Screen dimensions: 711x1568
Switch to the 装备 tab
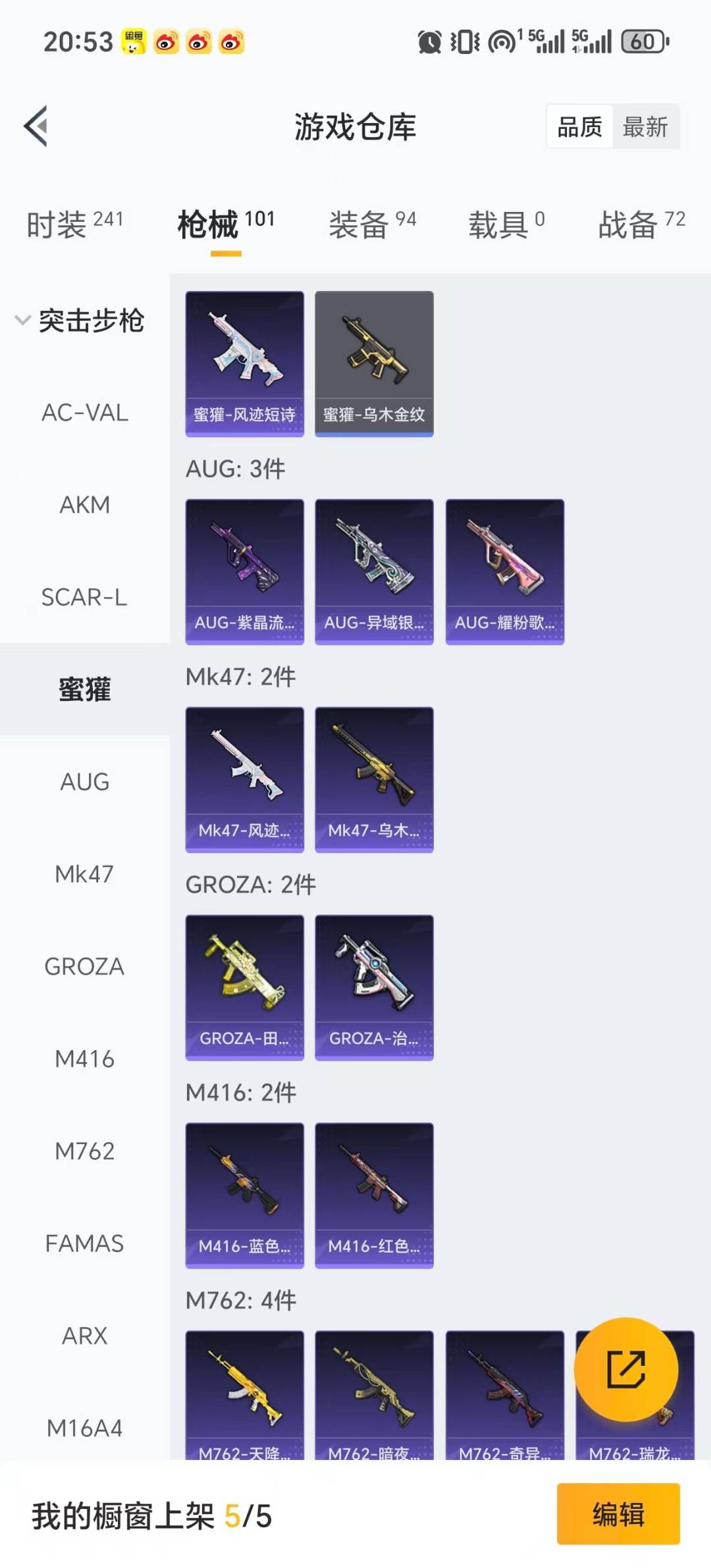(x=372, y=224)
